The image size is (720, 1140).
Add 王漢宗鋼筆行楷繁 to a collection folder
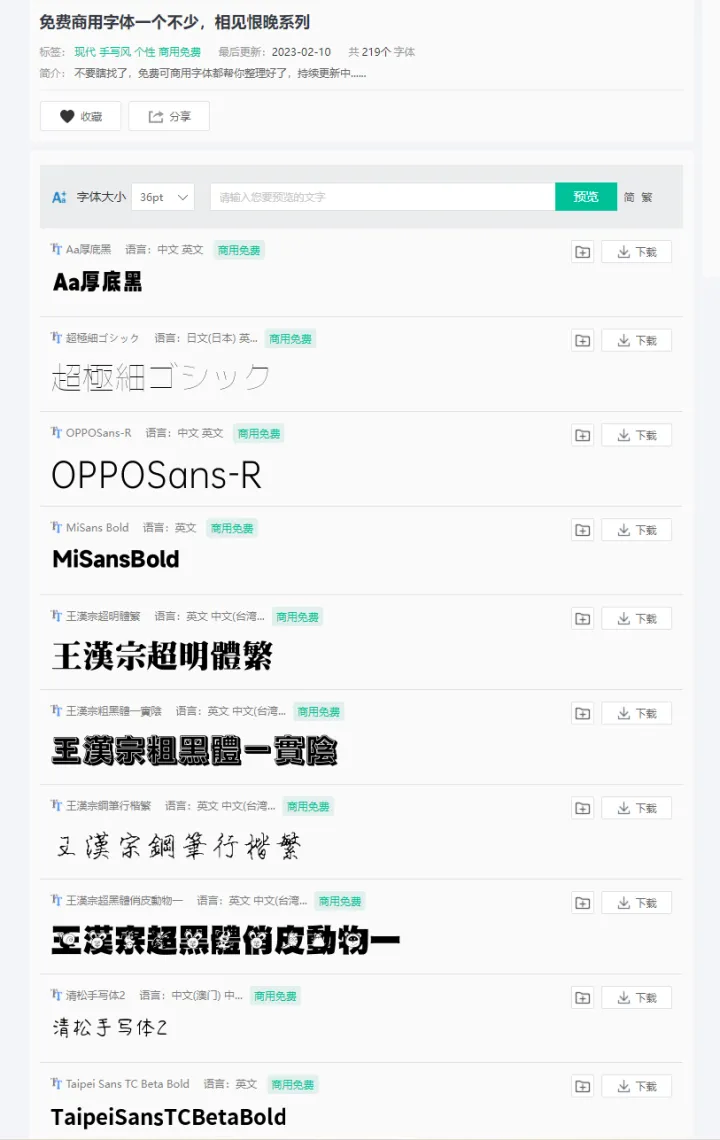[582, 808]
